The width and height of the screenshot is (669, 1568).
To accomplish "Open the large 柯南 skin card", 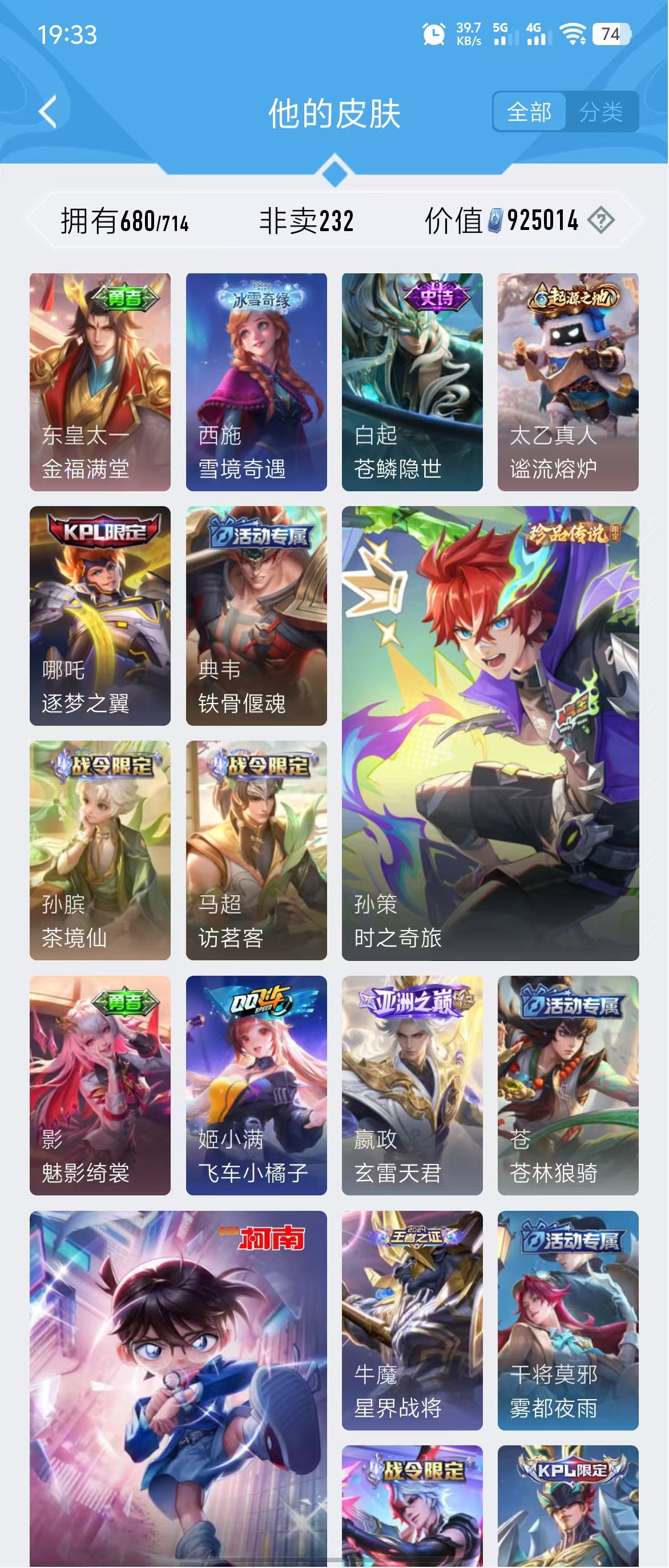I will (x=178, y=1388).
